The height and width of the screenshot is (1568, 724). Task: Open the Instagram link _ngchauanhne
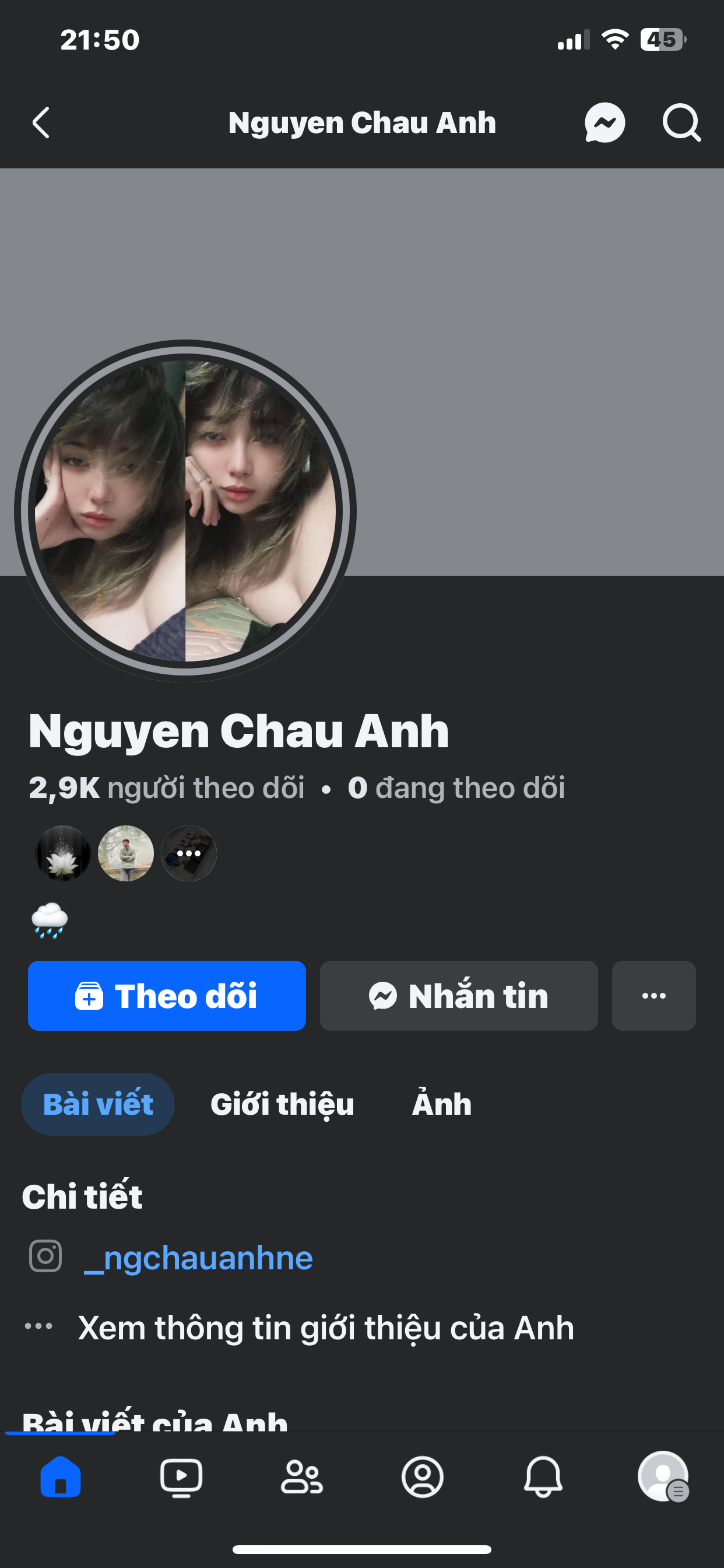pos(198,1257)
